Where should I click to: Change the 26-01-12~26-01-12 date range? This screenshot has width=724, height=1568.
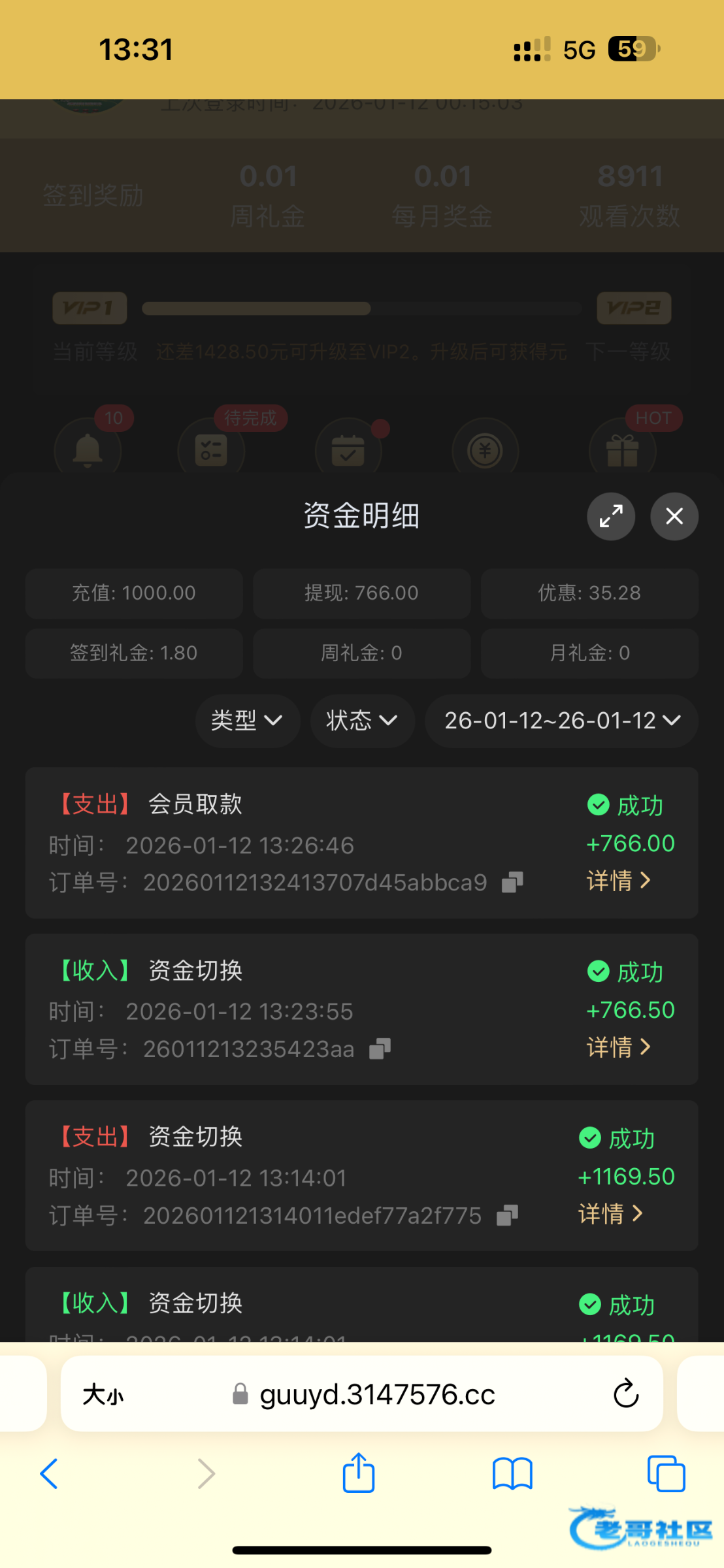(562, 721)
